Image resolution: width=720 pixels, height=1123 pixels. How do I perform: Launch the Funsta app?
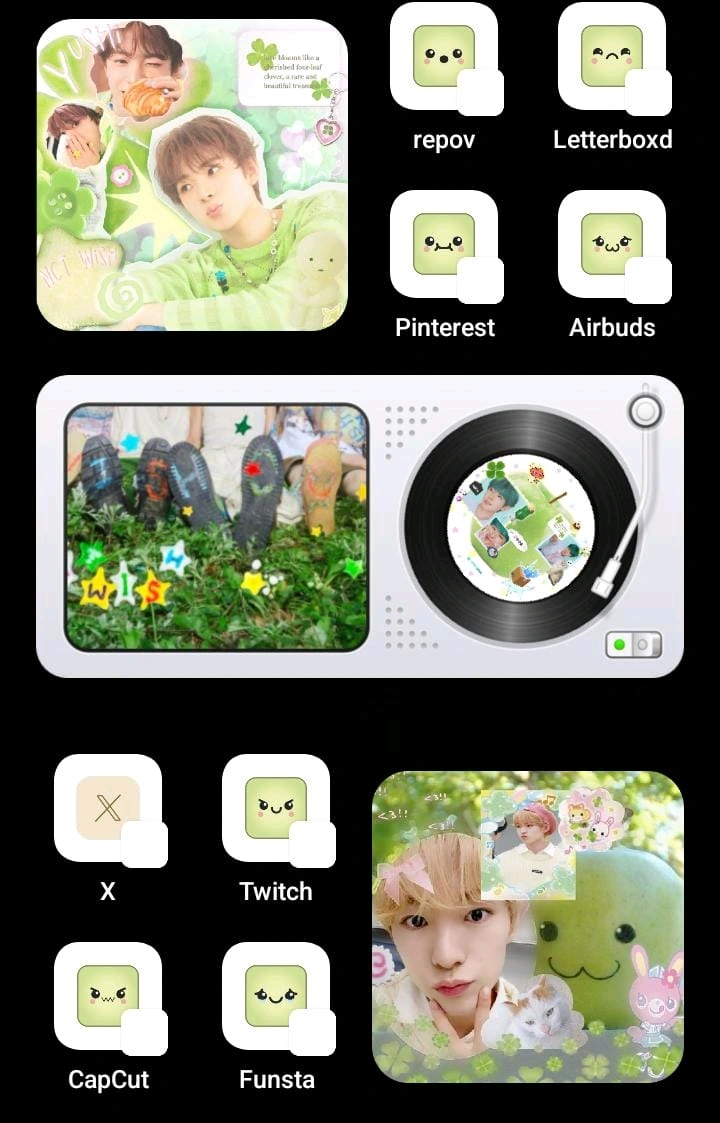tap(276, 996)
